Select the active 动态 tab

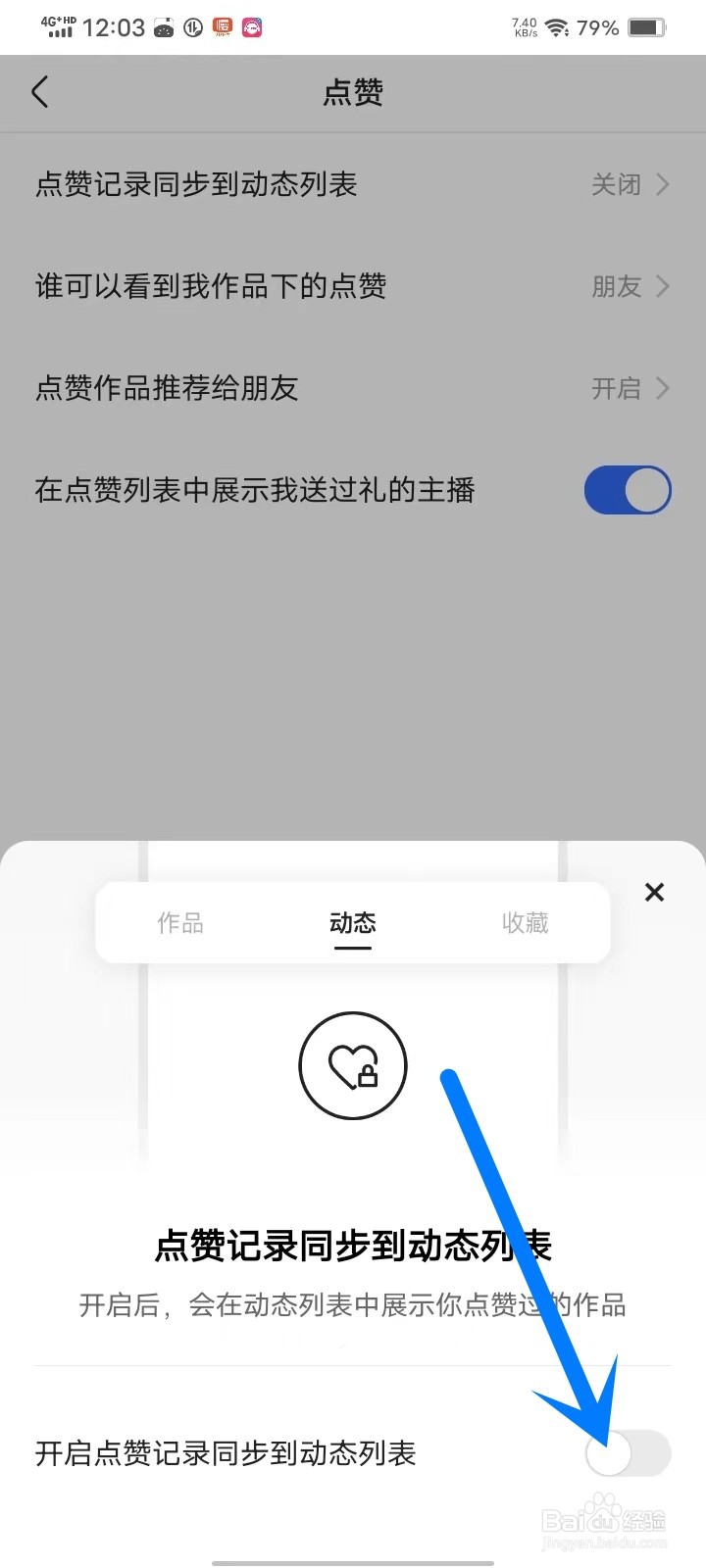pos(352,922)
